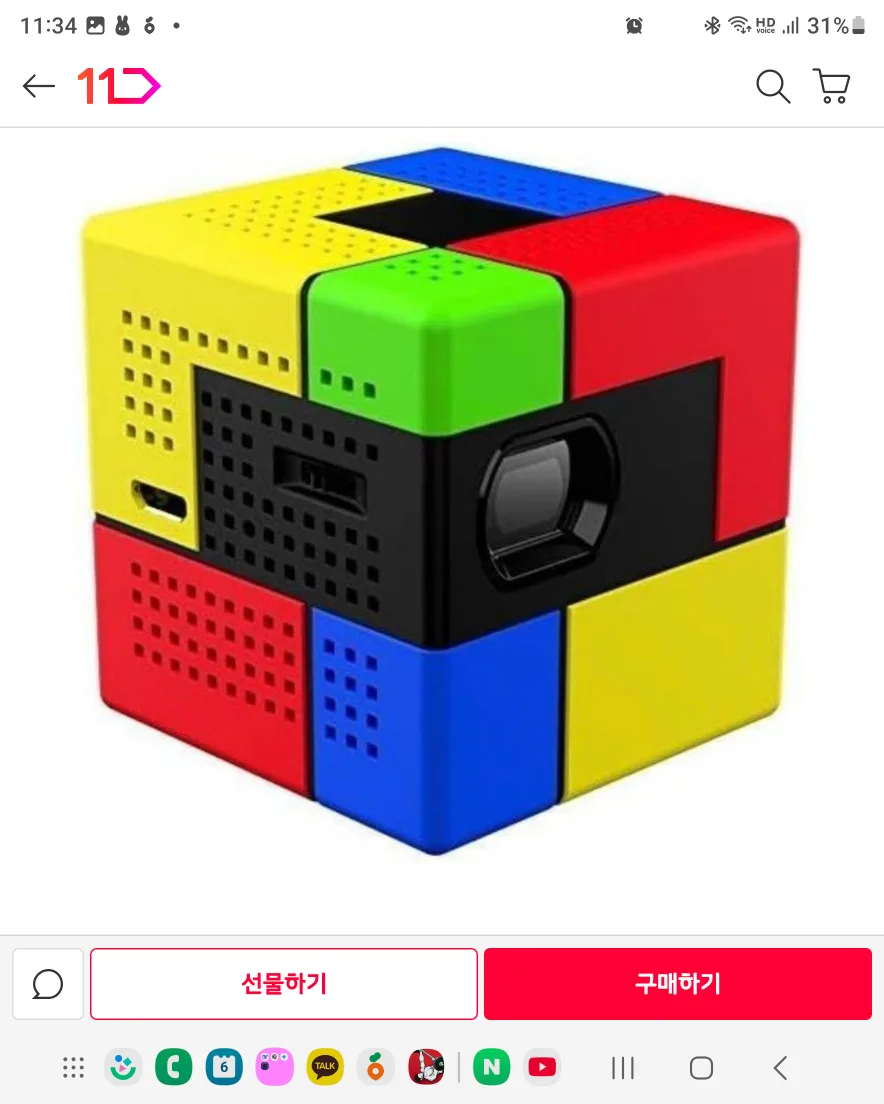Go back using the header arrow
The height and width of the screenshot is (1104, 884).
39,87
